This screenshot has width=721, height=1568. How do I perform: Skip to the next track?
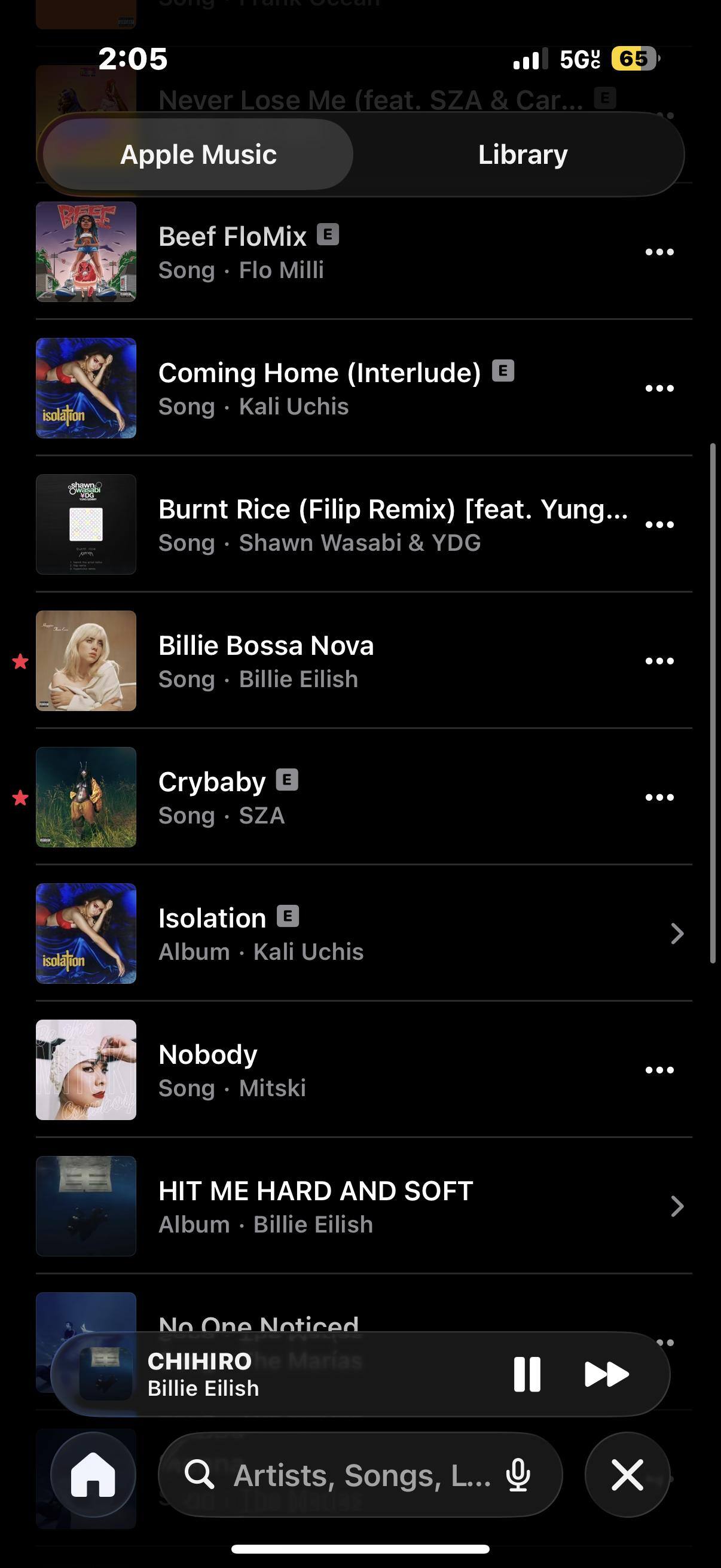606,1374
